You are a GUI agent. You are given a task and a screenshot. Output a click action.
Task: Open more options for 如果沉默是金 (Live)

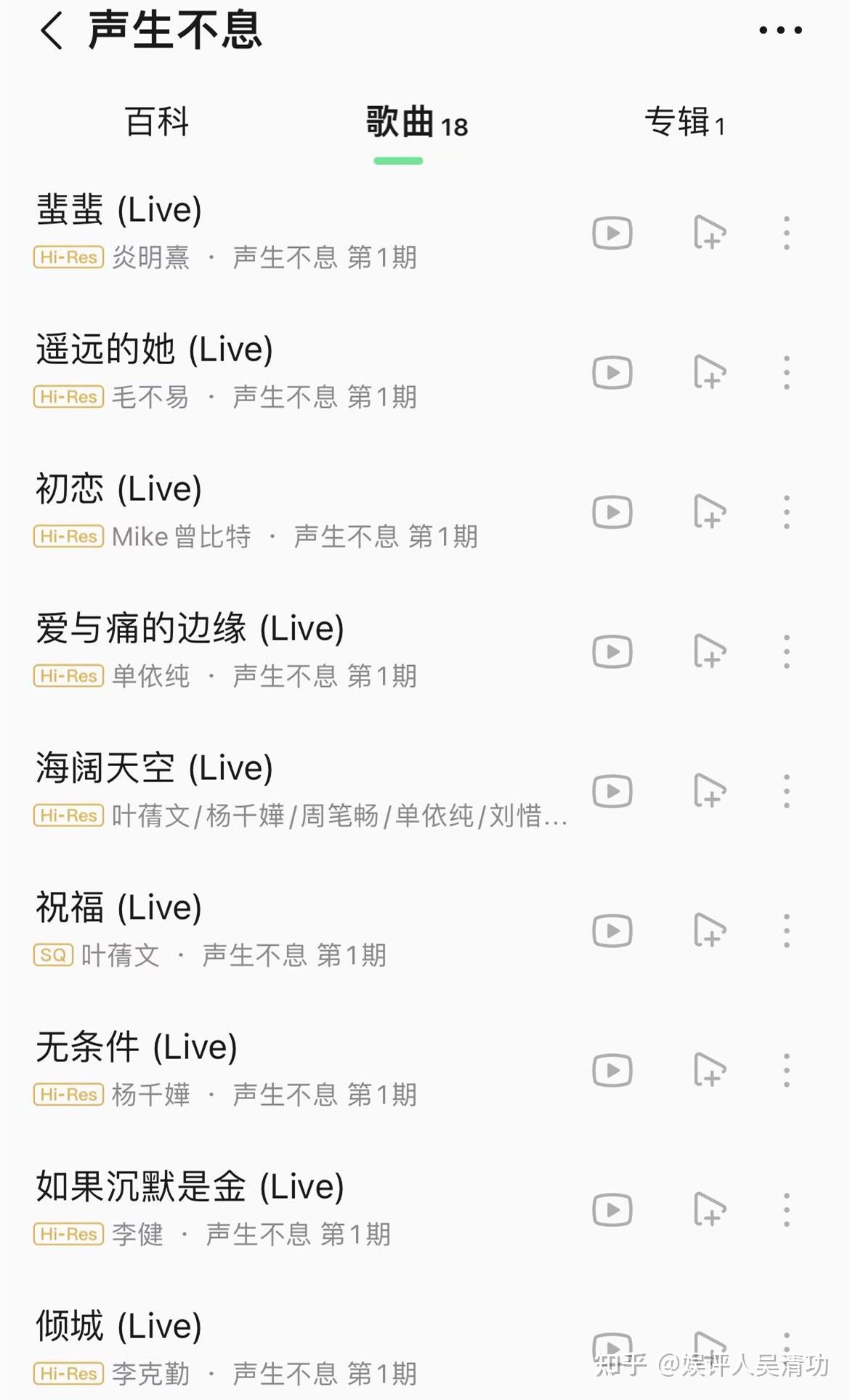pos(786,1211)
